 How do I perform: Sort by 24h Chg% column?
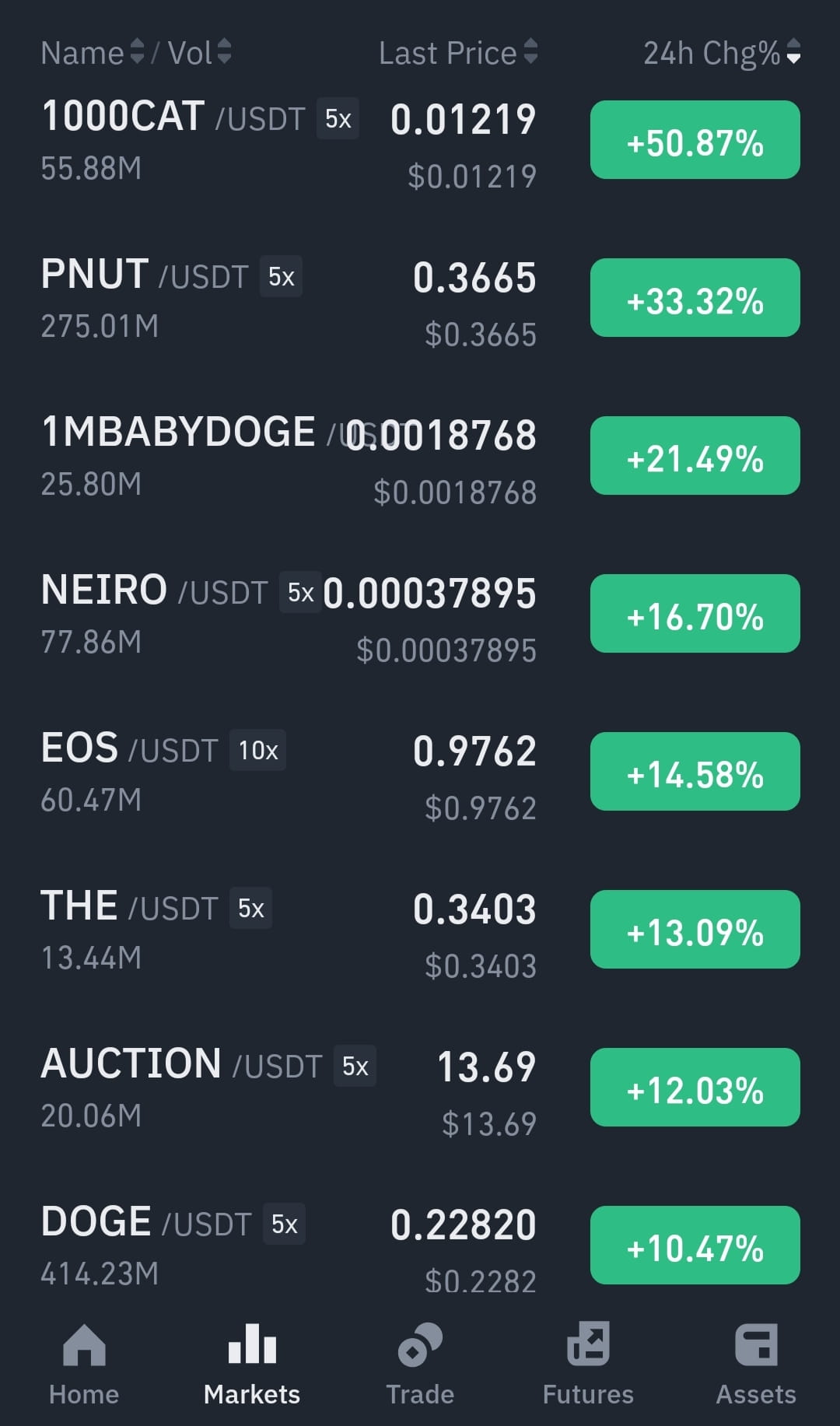tap(722, 53)
